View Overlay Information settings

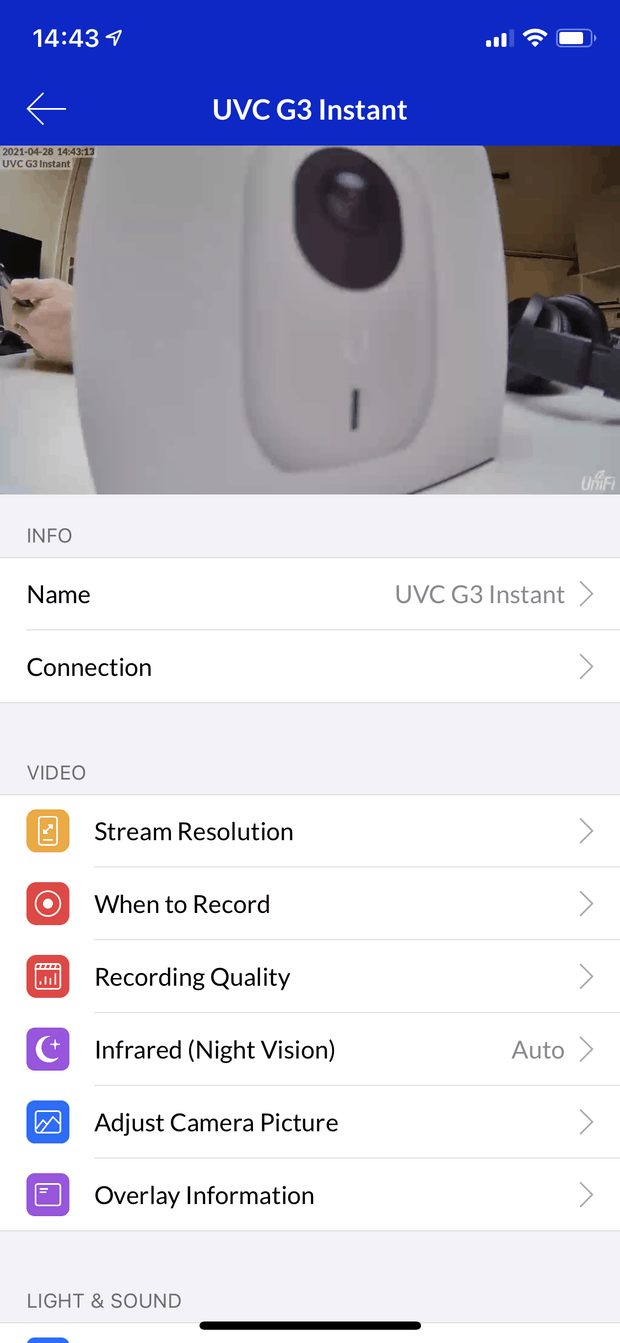point(310,1195)
